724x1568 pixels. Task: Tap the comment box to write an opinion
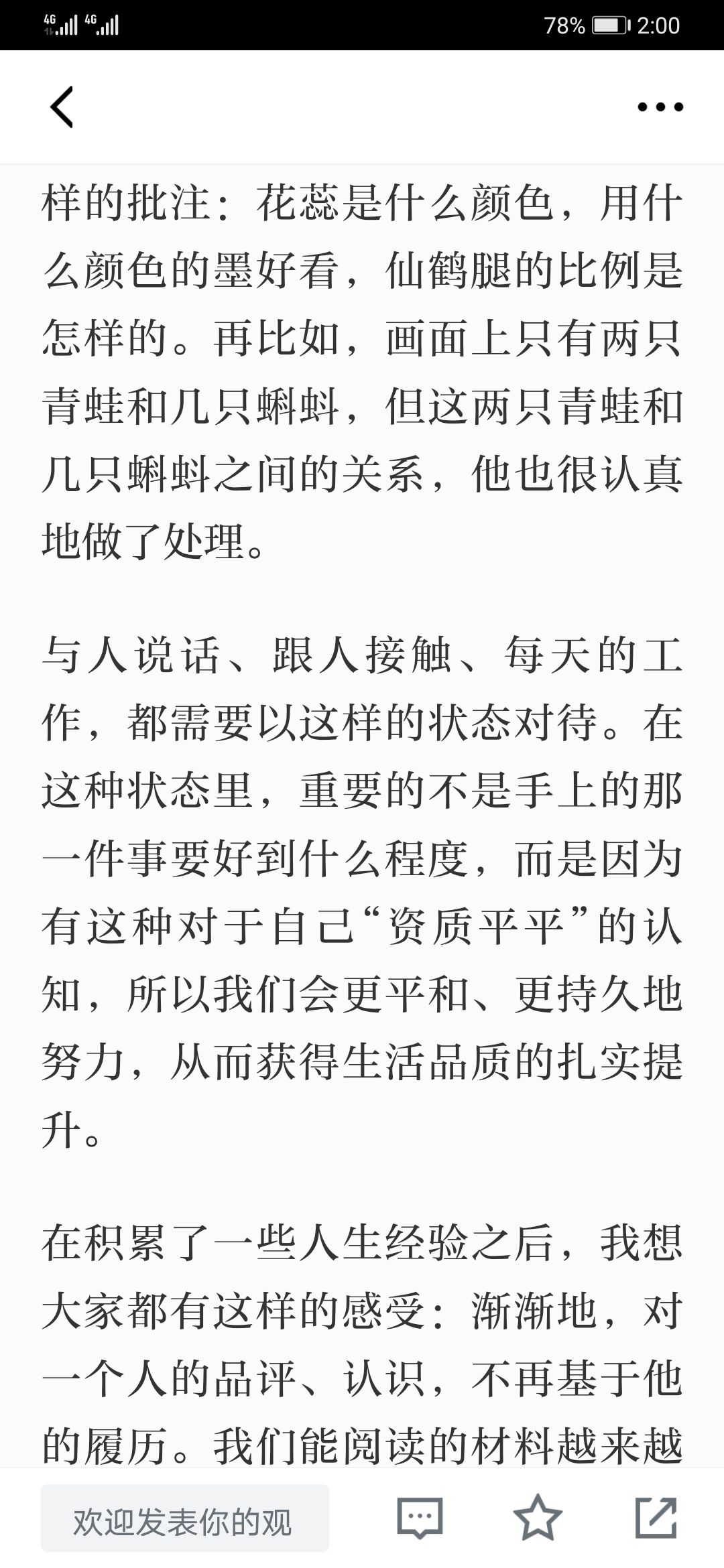coord(185,1518)
